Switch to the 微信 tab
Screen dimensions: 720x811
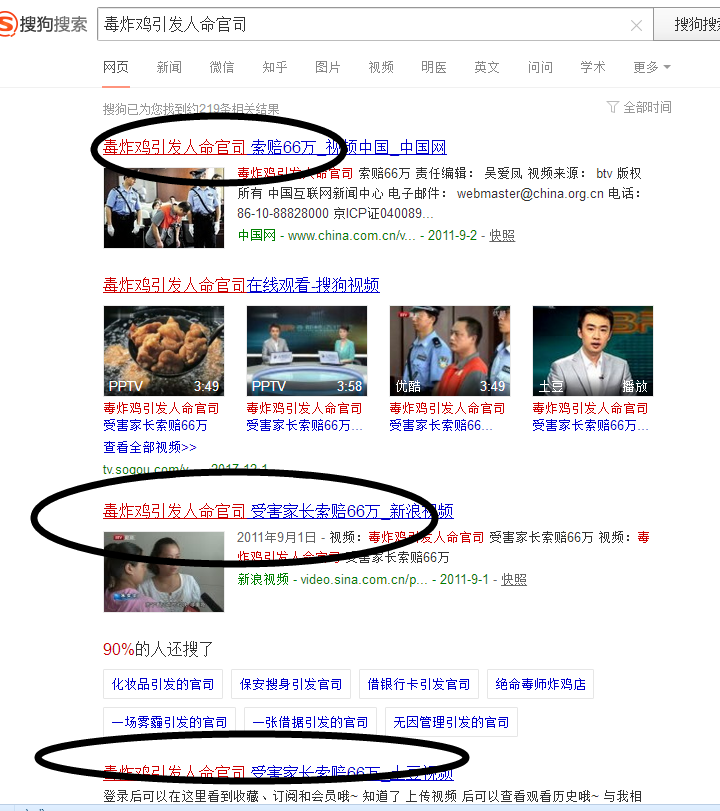(222, 67)
